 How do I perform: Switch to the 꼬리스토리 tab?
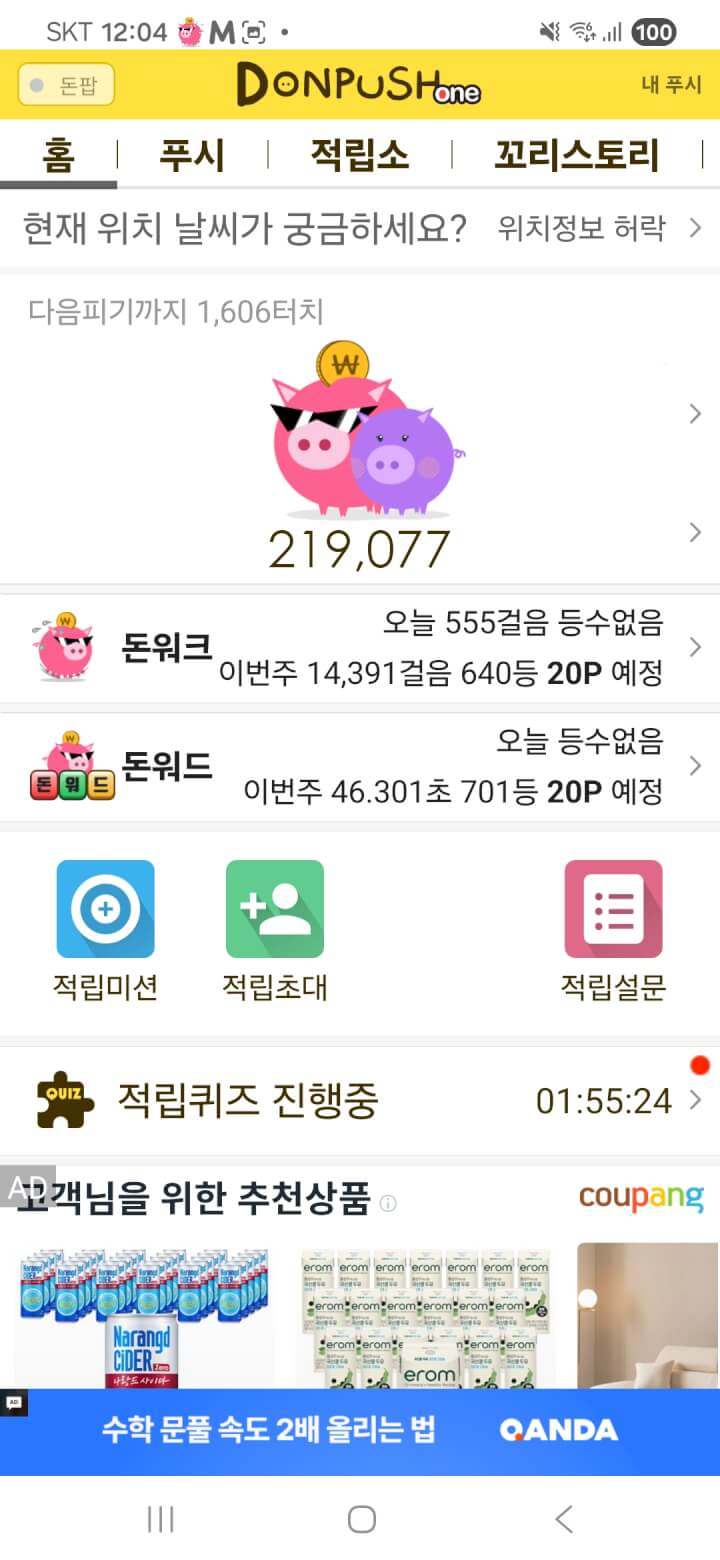click(576, 156)
